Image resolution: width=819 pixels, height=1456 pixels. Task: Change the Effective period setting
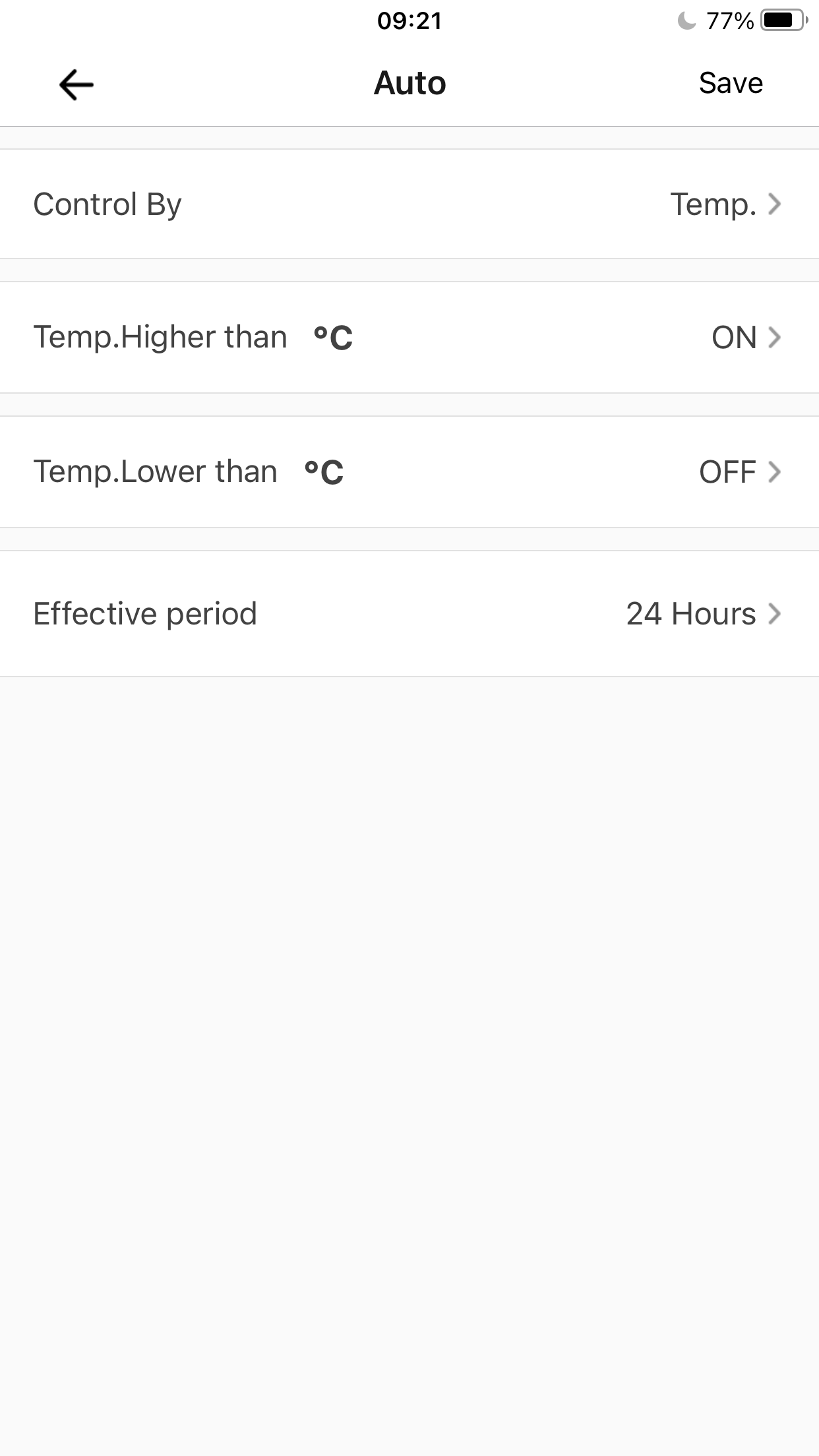pos(409,614)
